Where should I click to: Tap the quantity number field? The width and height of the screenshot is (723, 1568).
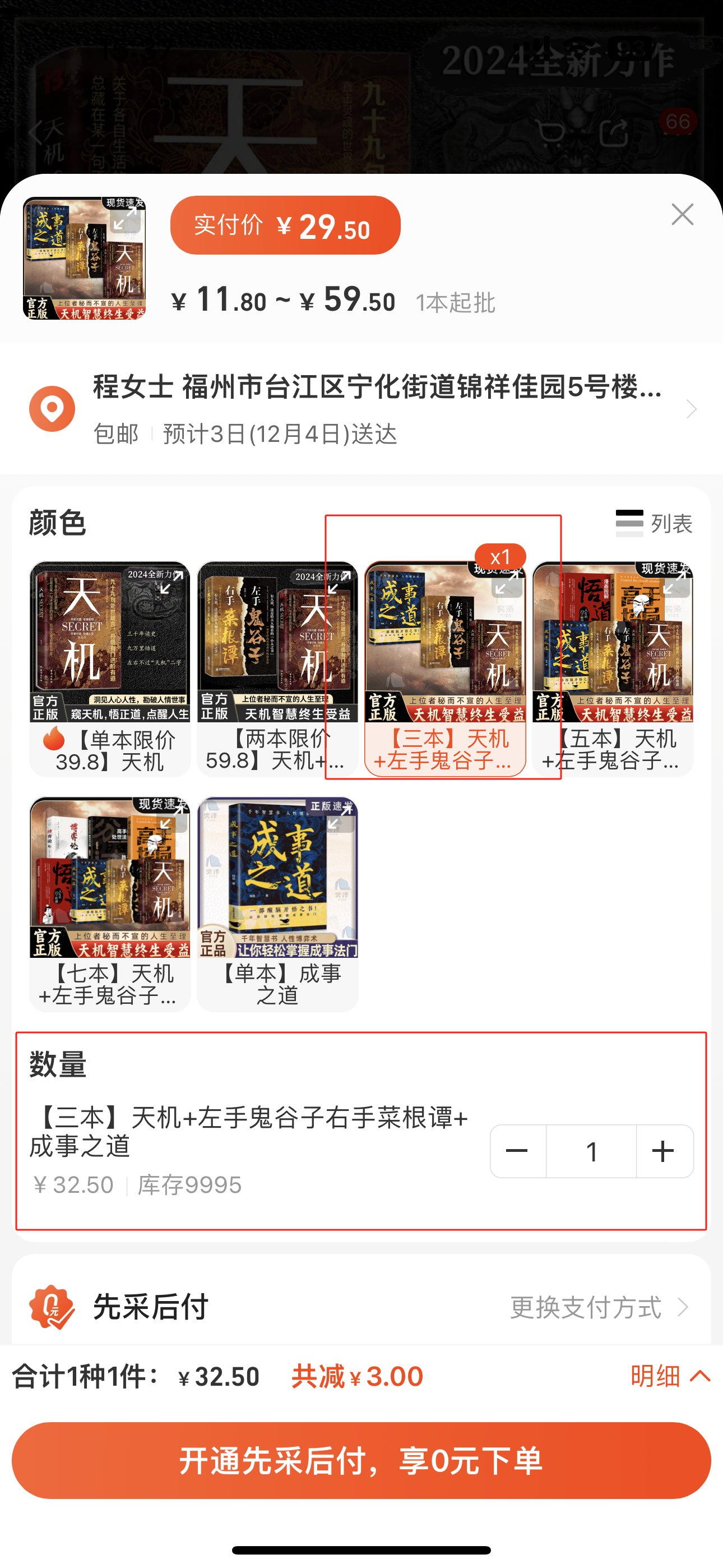pyautogui.click(x=591, y=1150)
